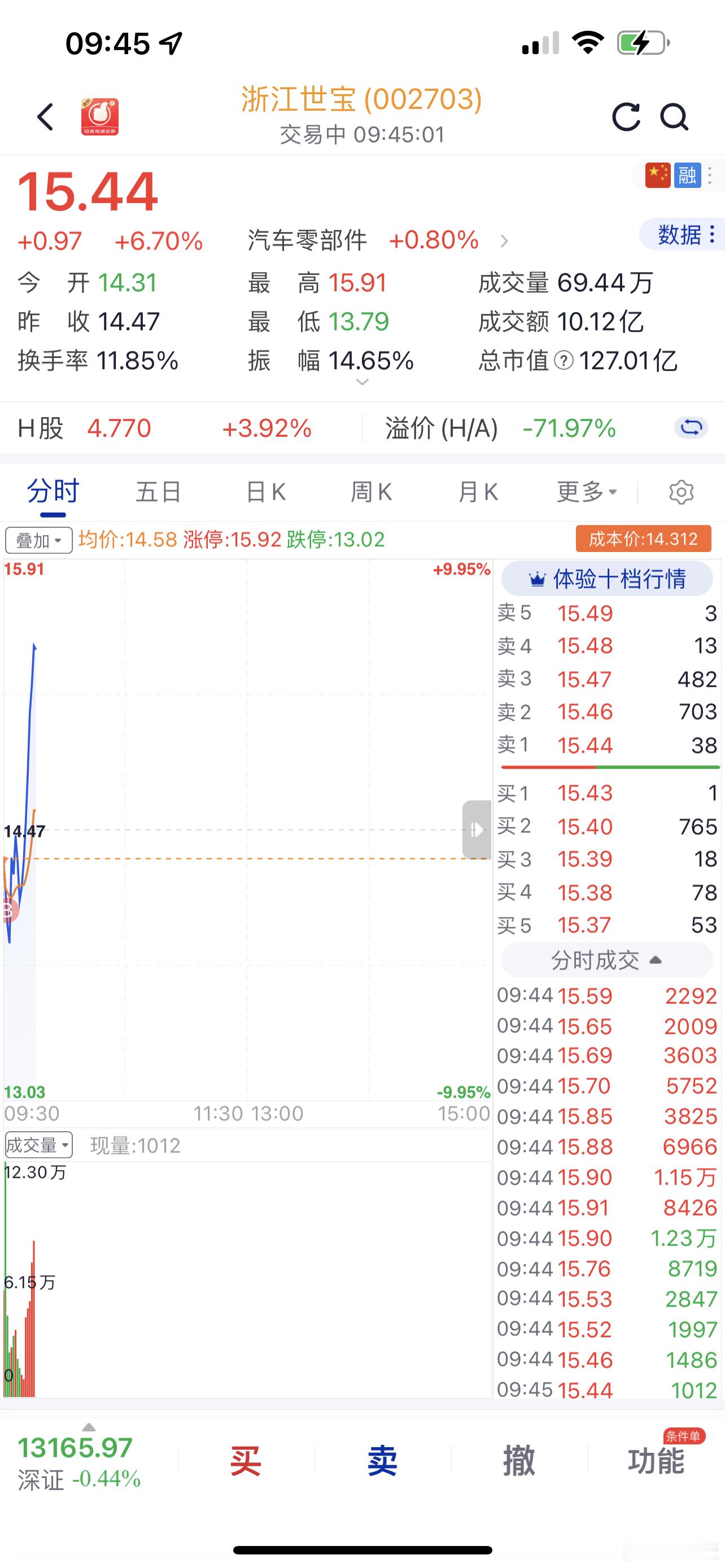
Task: Tap the China flag icon near 融
Action: tap(658, 176)
